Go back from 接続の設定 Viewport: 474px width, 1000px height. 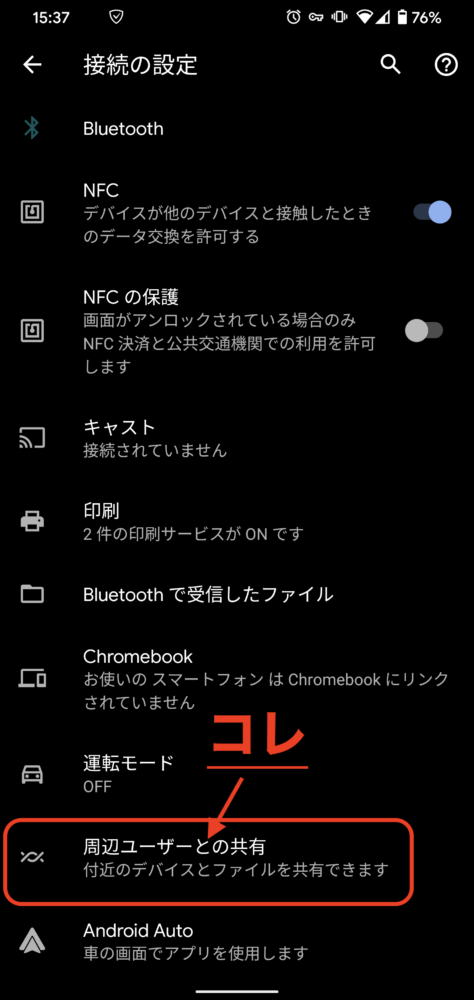tap(32, 65)
